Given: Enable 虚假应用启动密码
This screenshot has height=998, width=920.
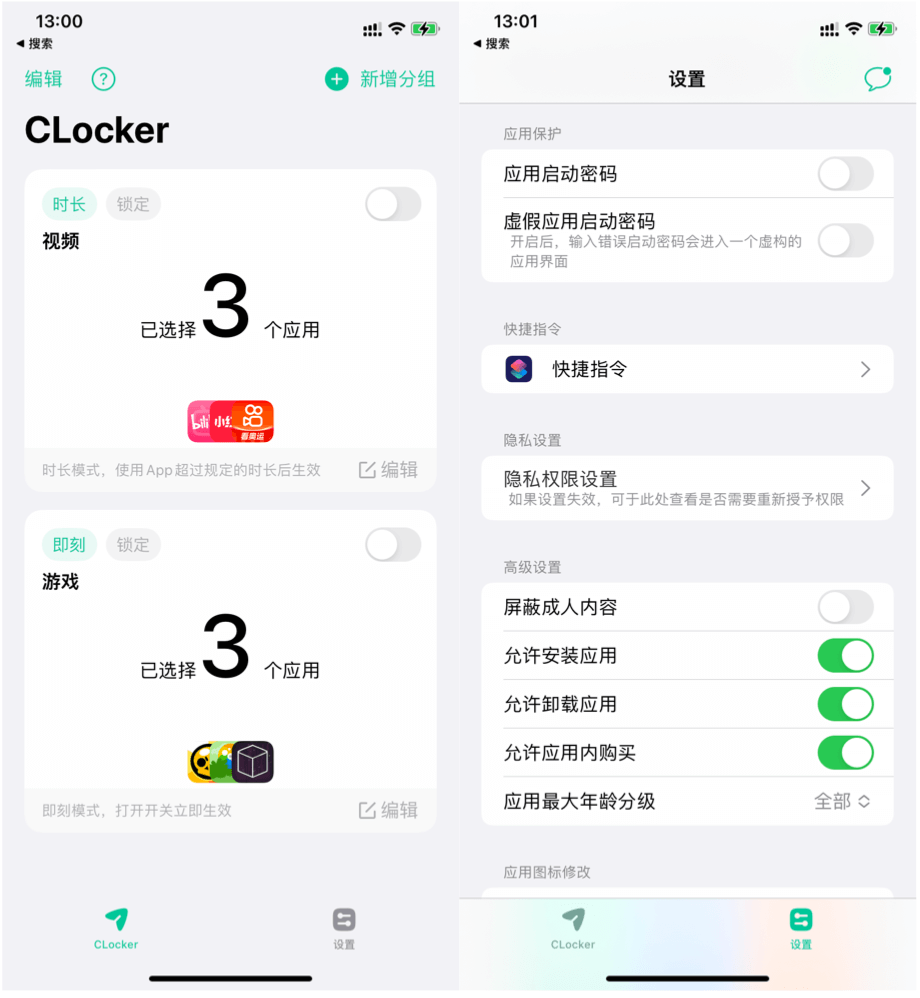Looking at the screenshot, I should [845, 240].
